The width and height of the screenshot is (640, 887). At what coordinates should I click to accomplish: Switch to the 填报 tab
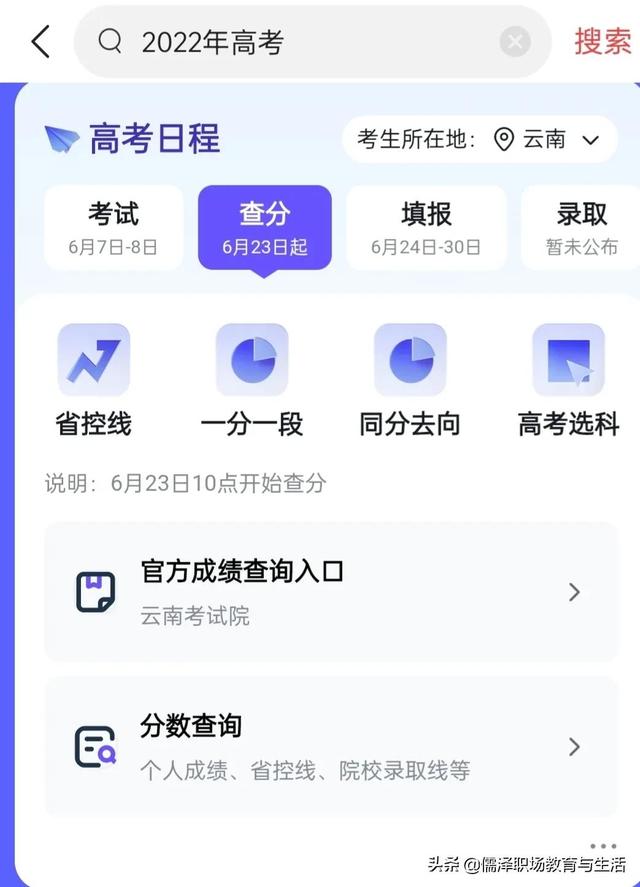426,228
